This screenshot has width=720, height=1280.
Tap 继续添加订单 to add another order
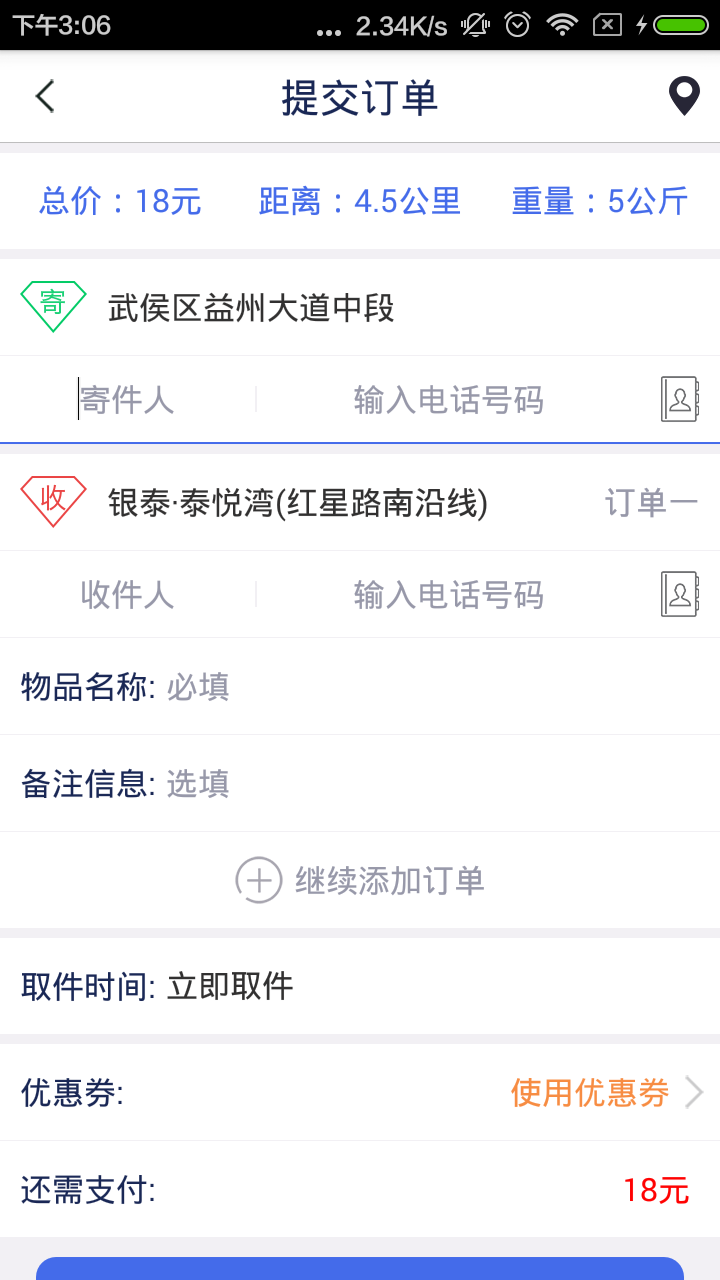[360, 881]
